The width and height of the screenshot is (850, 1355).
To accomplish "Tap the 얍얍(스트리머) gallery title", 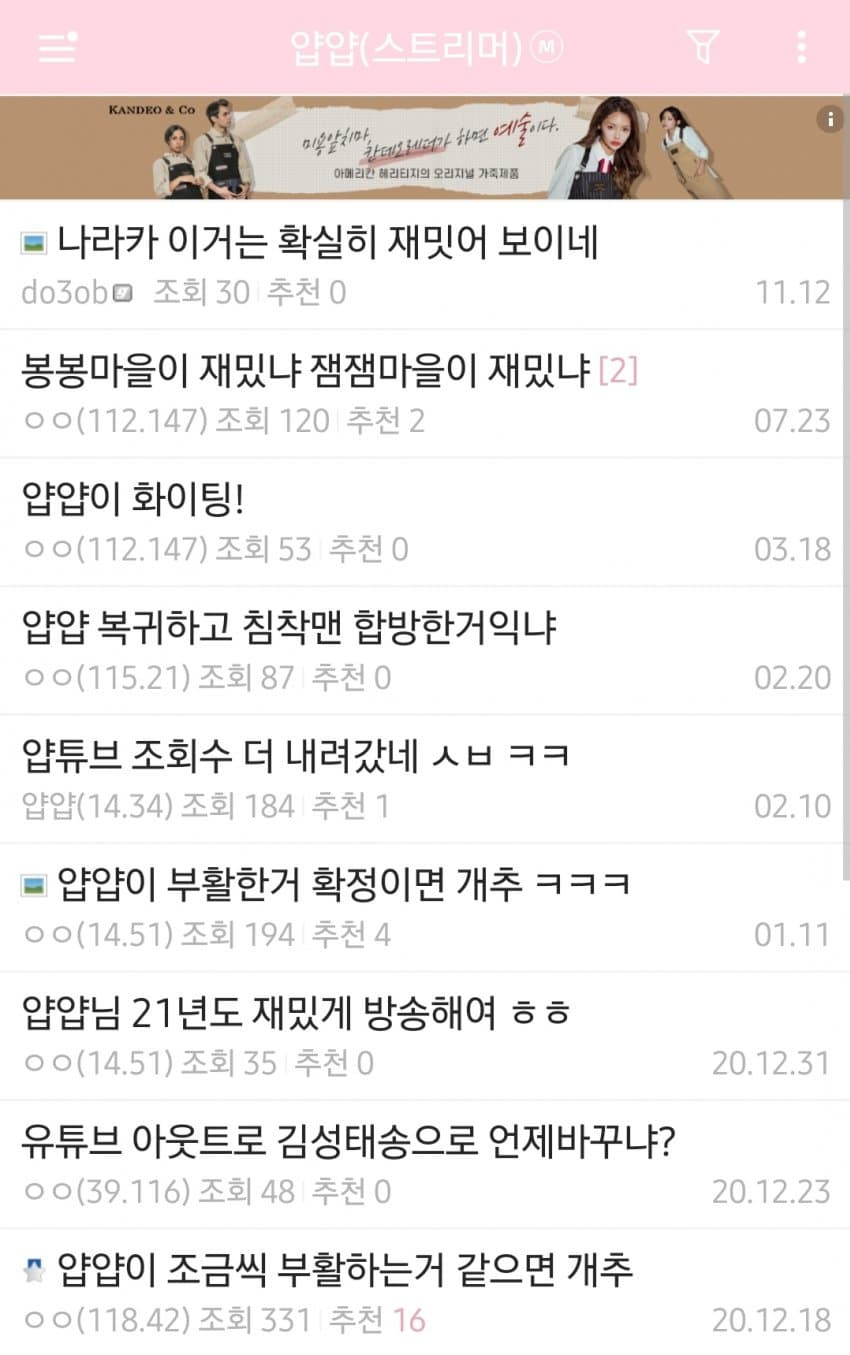I will (x=406, y=47).
